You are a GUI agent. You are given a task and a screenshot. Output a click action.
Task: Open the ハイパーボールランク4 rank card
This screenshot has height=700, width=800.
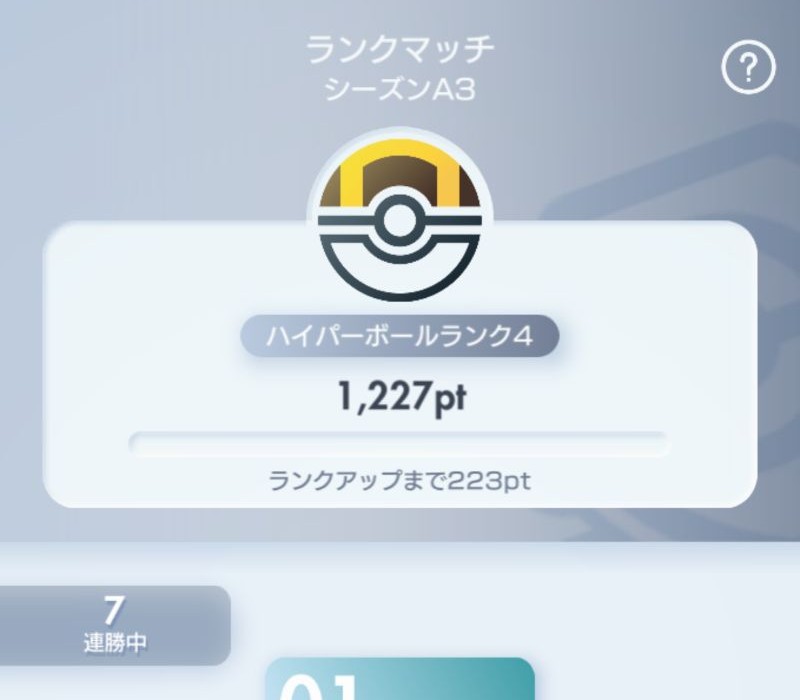coord(400,400)
